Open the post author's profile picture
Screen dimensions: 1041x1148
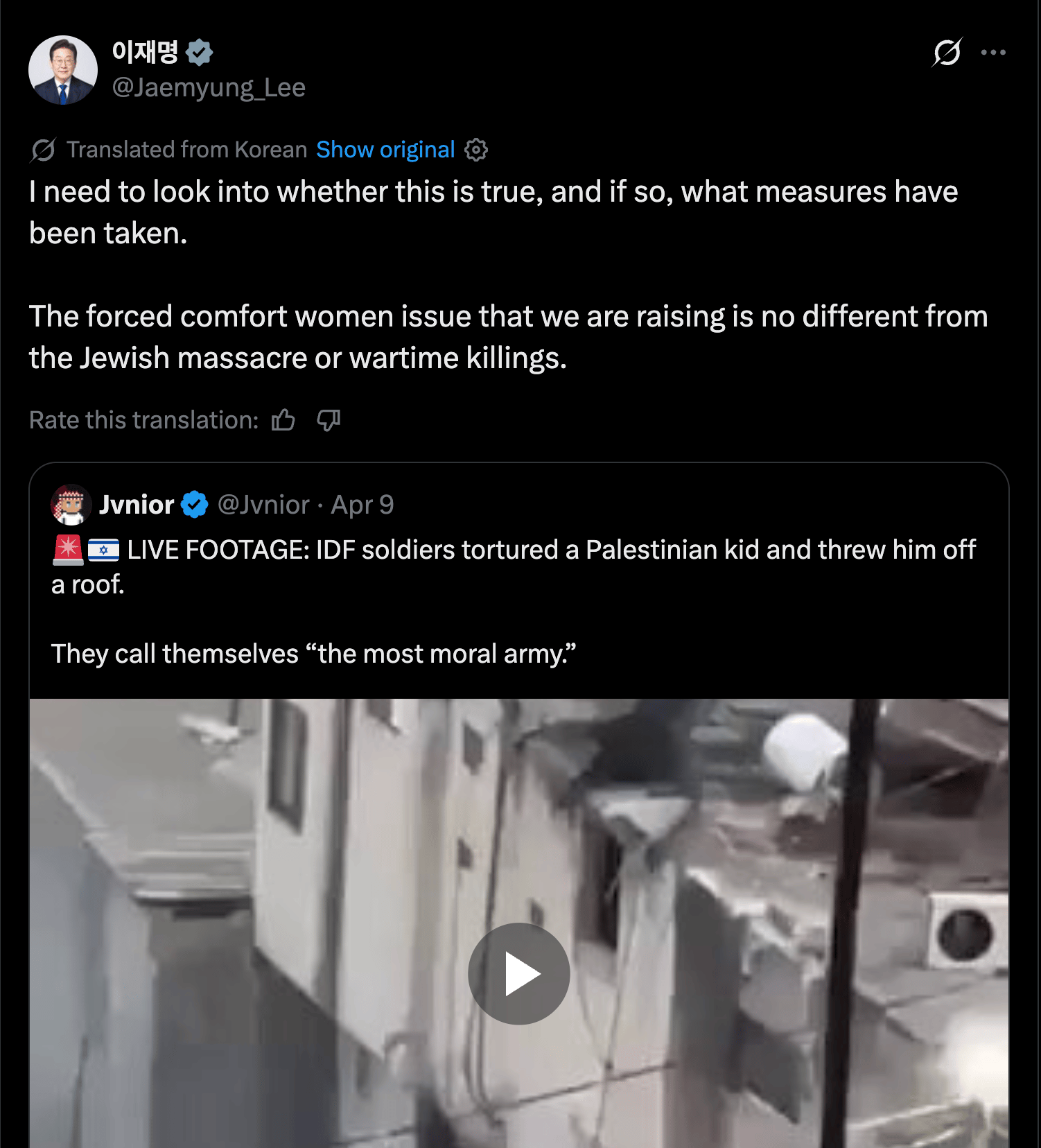click(63, 70)
